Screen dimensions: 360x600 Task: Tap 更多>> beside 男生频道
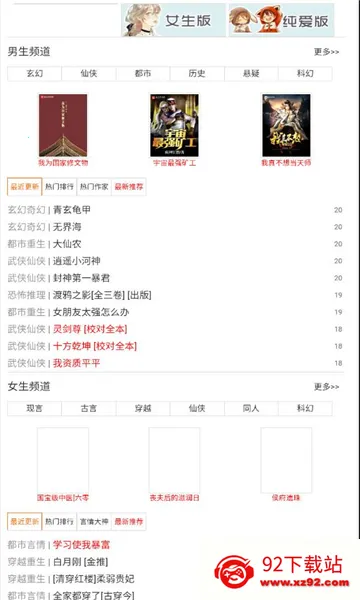point(326,52)
